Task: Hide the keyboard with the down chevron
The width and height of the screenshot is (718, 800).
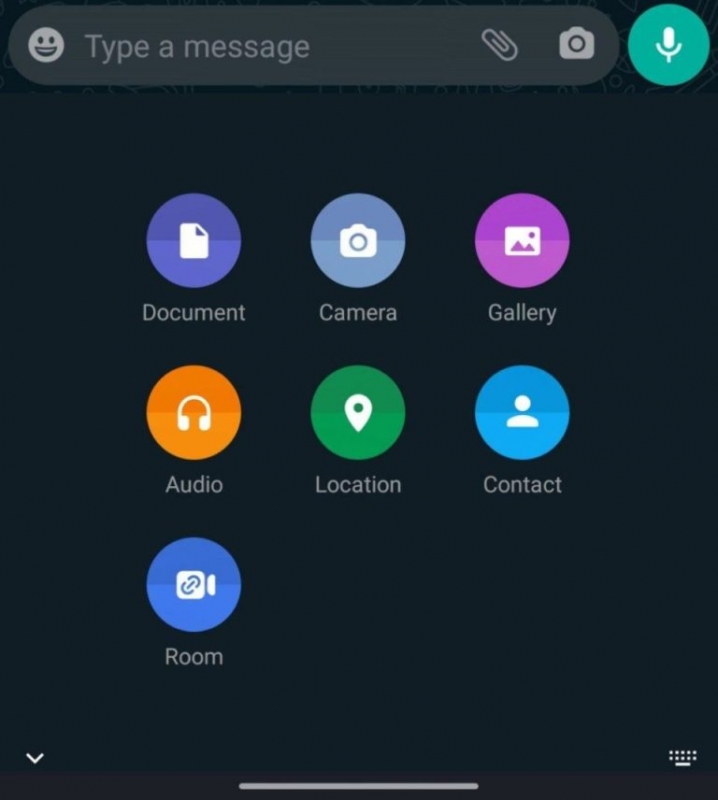Action: 35,758
